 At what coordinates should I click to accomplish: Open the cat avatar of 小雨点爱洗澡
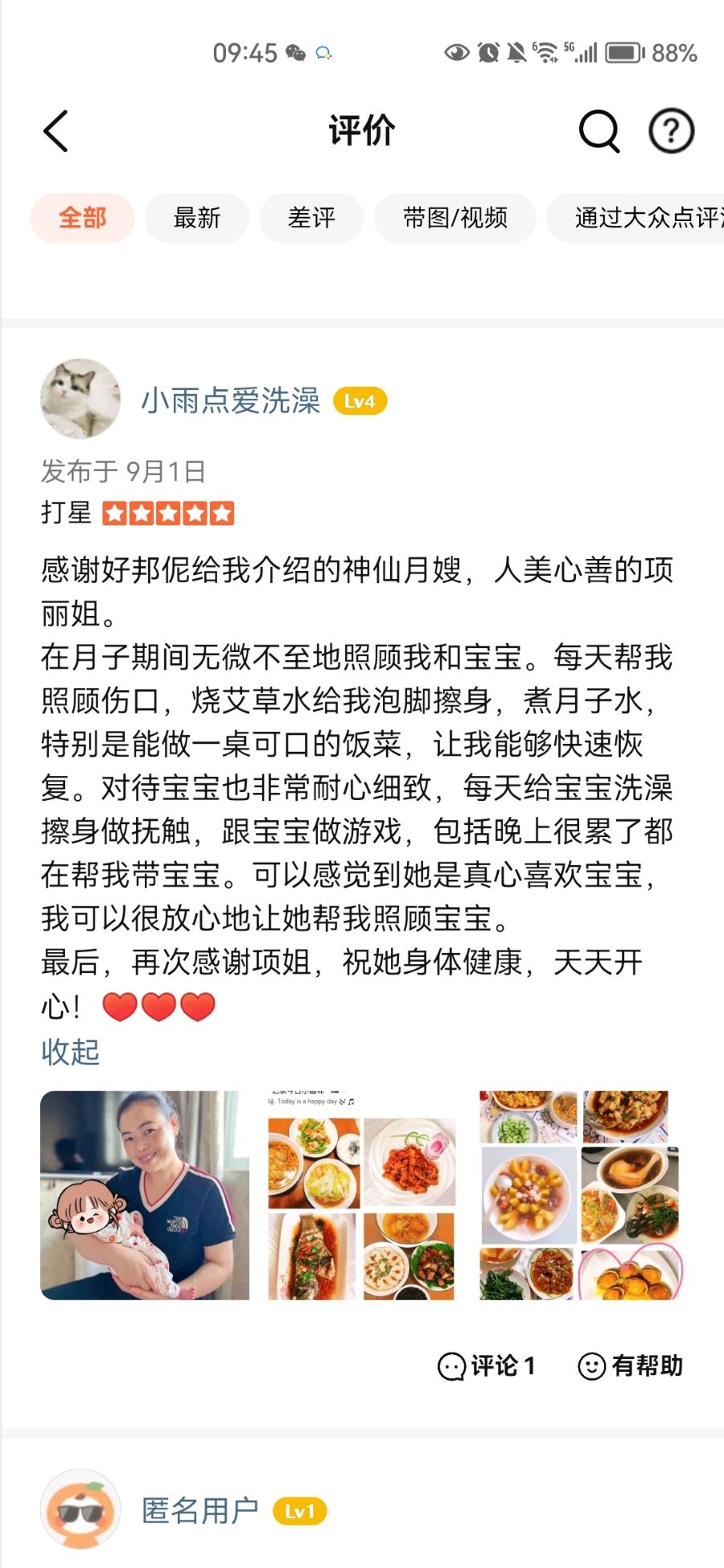click(x=80, y=399)
